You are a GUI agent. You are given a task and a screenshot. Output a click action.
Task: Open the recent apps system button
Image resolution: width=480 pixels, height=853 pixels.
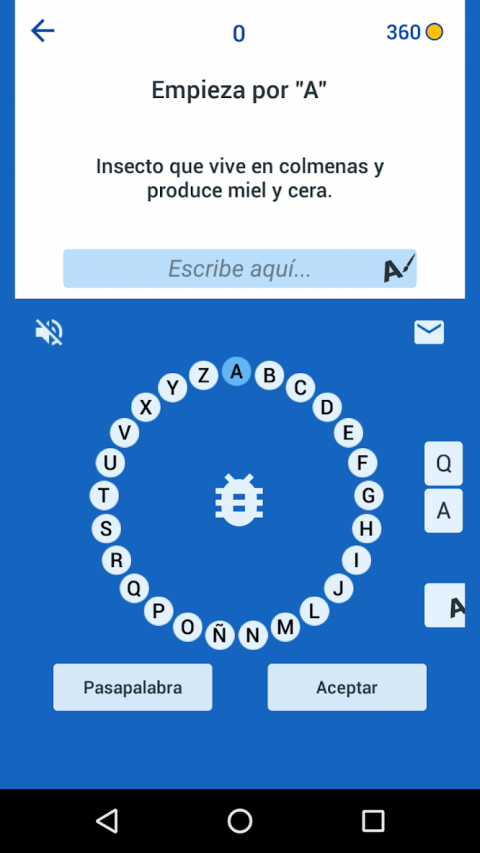coord(373,820)
